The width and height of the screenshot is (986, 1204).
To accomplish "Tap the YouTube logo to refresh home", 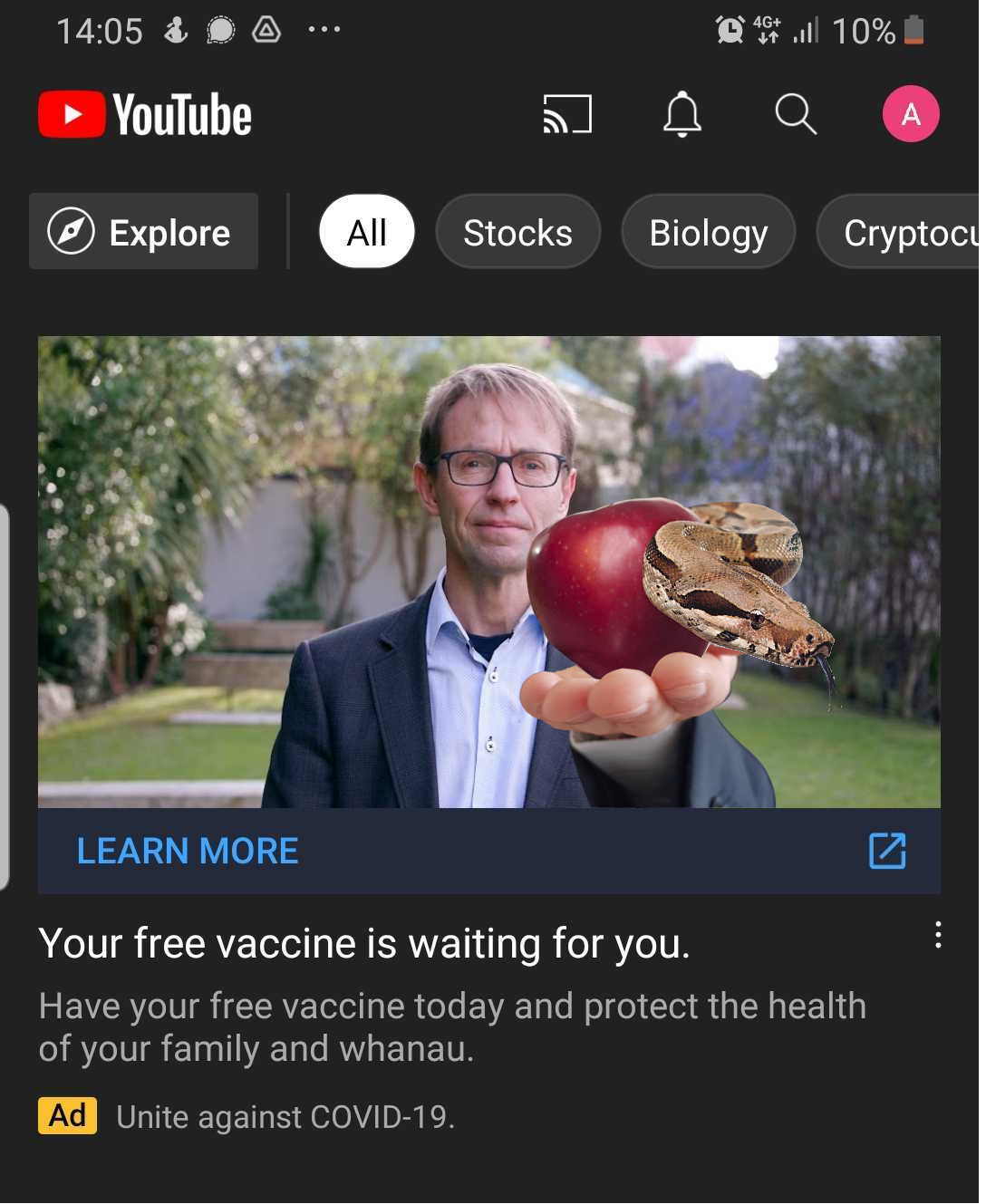I will (145, 114).
